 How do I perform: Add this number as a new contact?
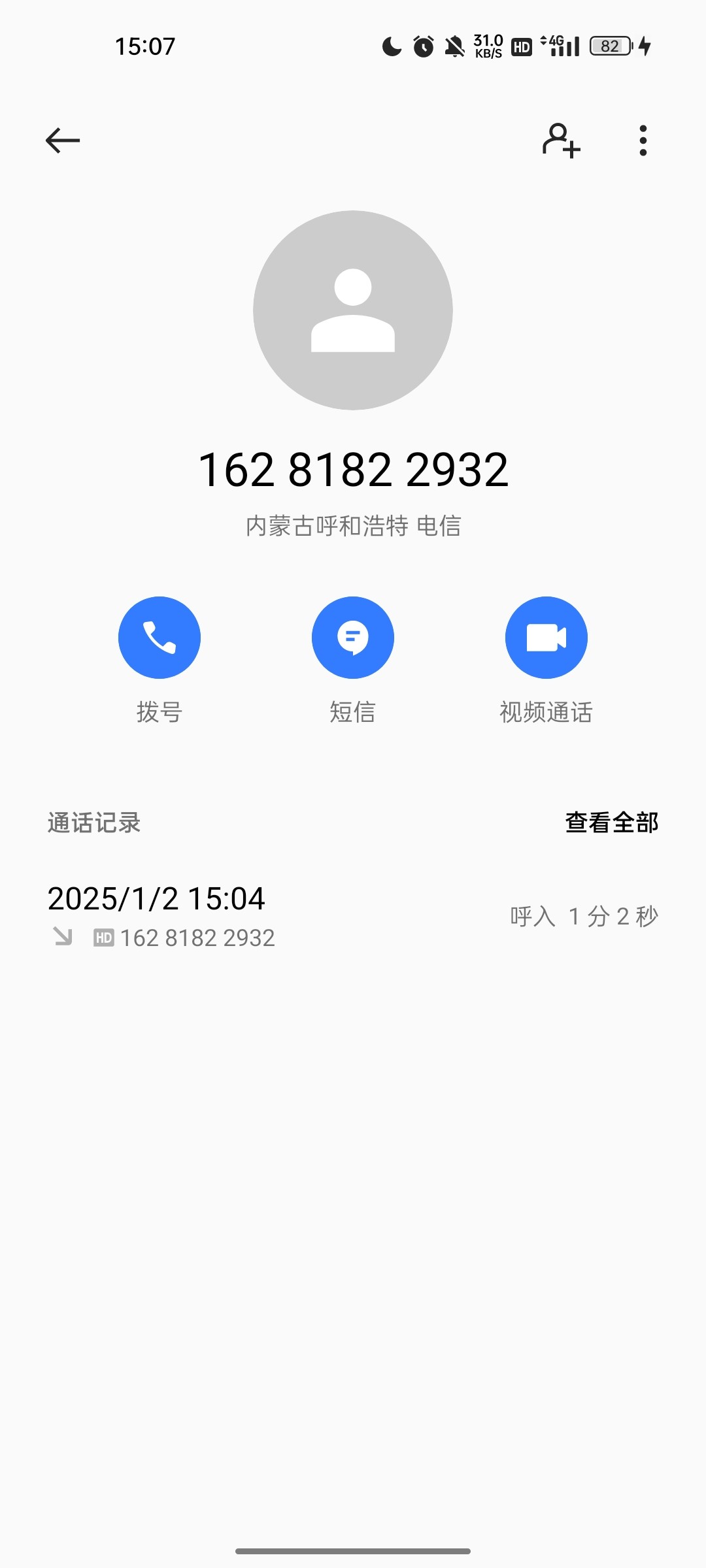click(561, 140)
